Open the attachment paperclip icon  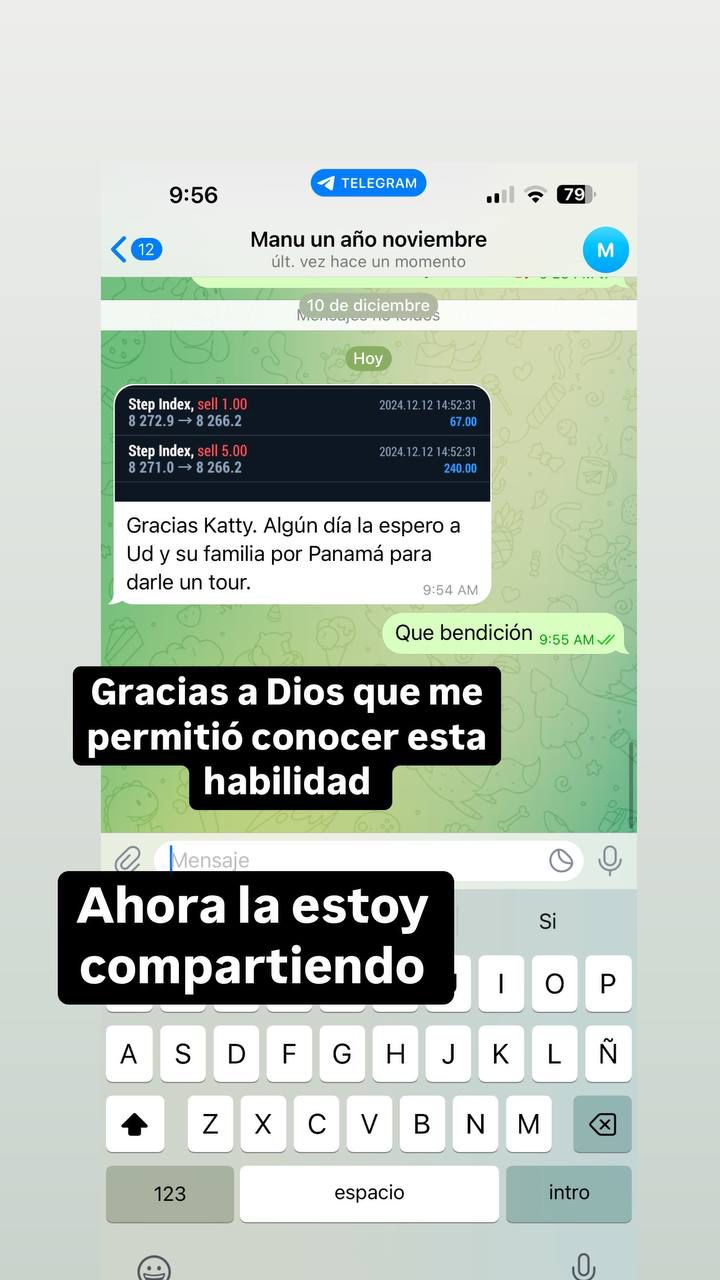point(127,860)
